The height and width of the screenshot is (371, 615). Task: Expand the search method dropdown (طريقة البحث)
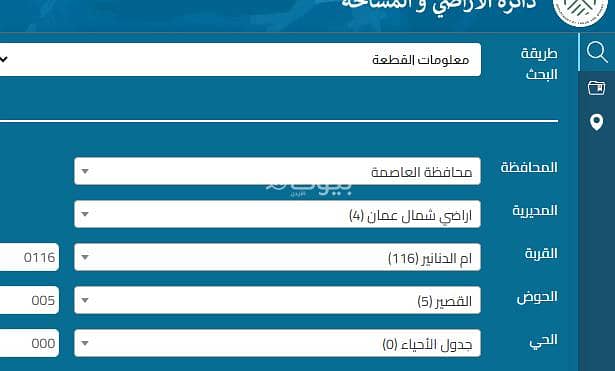pyautogui.click(x=240, y=60)
